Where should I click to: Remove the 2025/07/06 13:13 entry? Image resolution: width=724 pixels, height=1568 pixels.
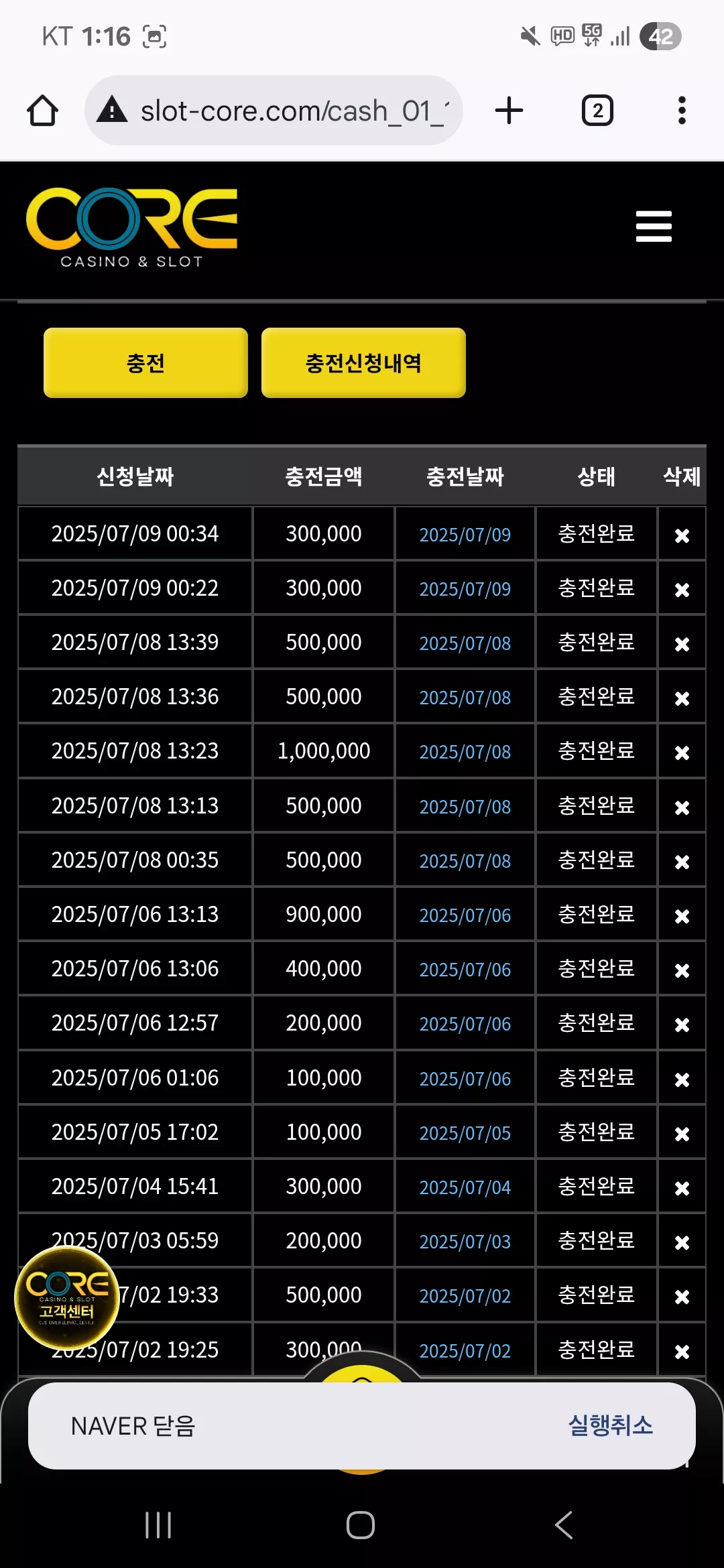[682, 916]
